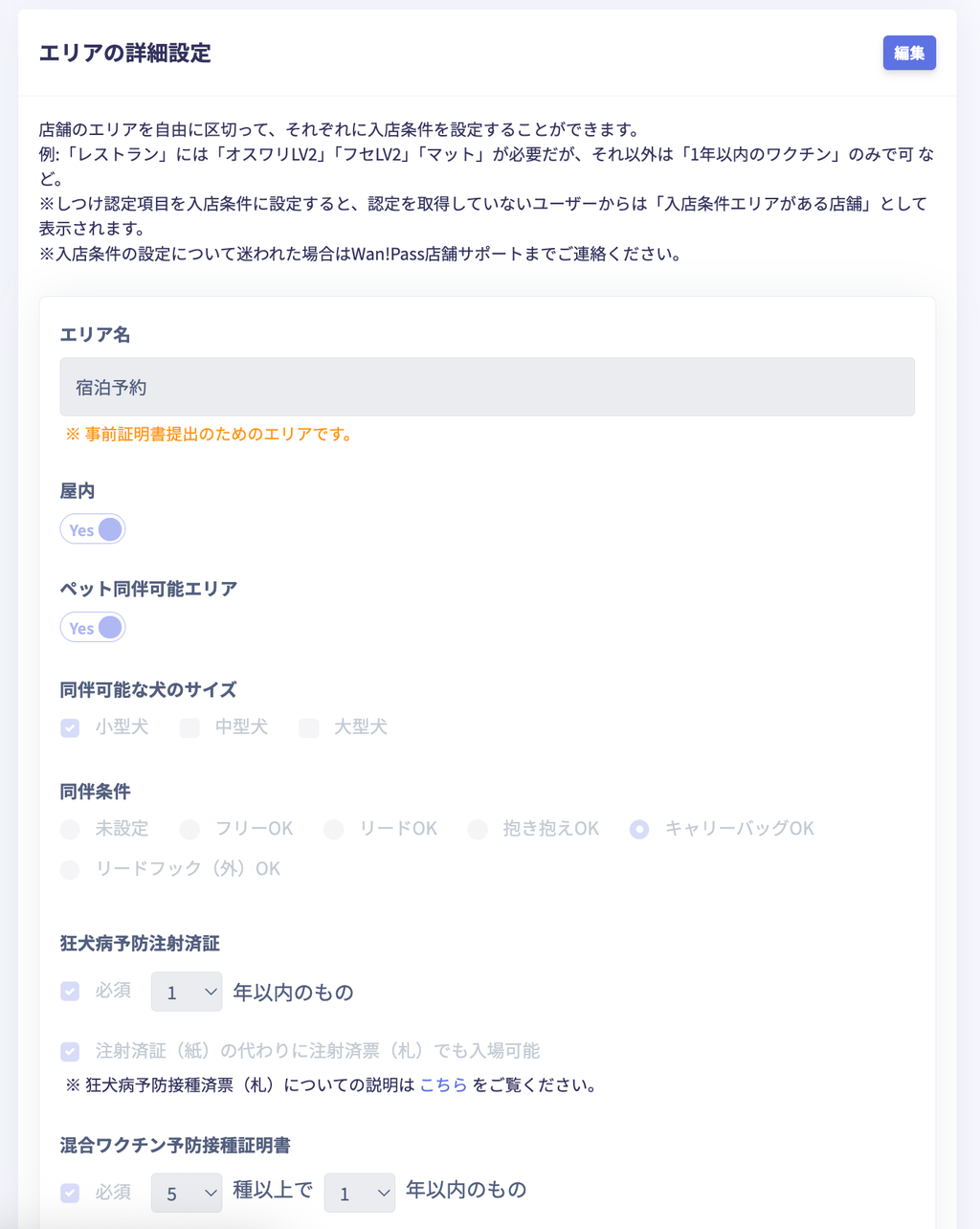The height and width of the screenshot is (1229, 980).
Task: Choose the リードフック（外）OK option
Action: [x=70, y=869]
